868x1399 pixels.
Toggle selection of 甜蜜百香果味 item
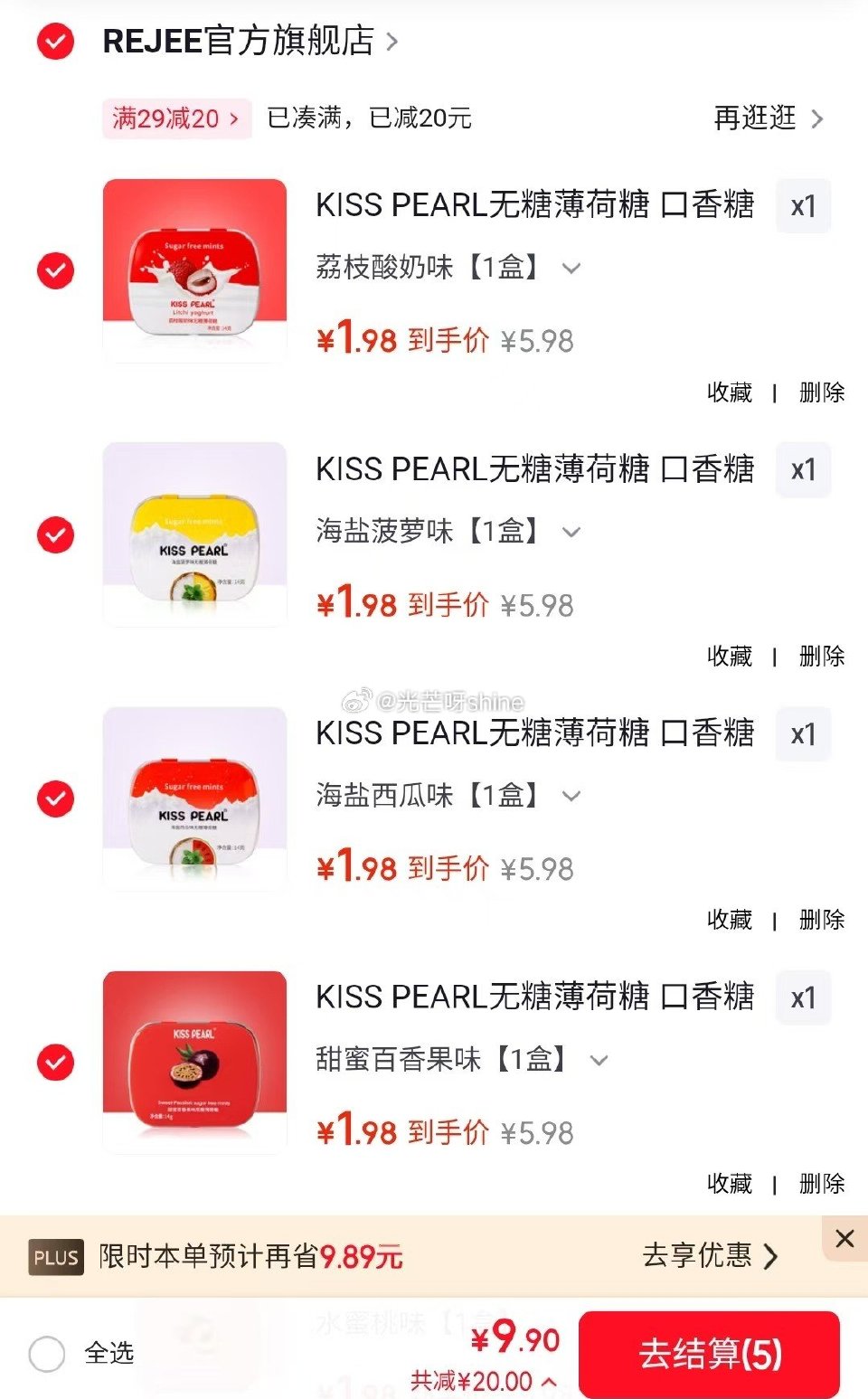[x=56, y=1061]
